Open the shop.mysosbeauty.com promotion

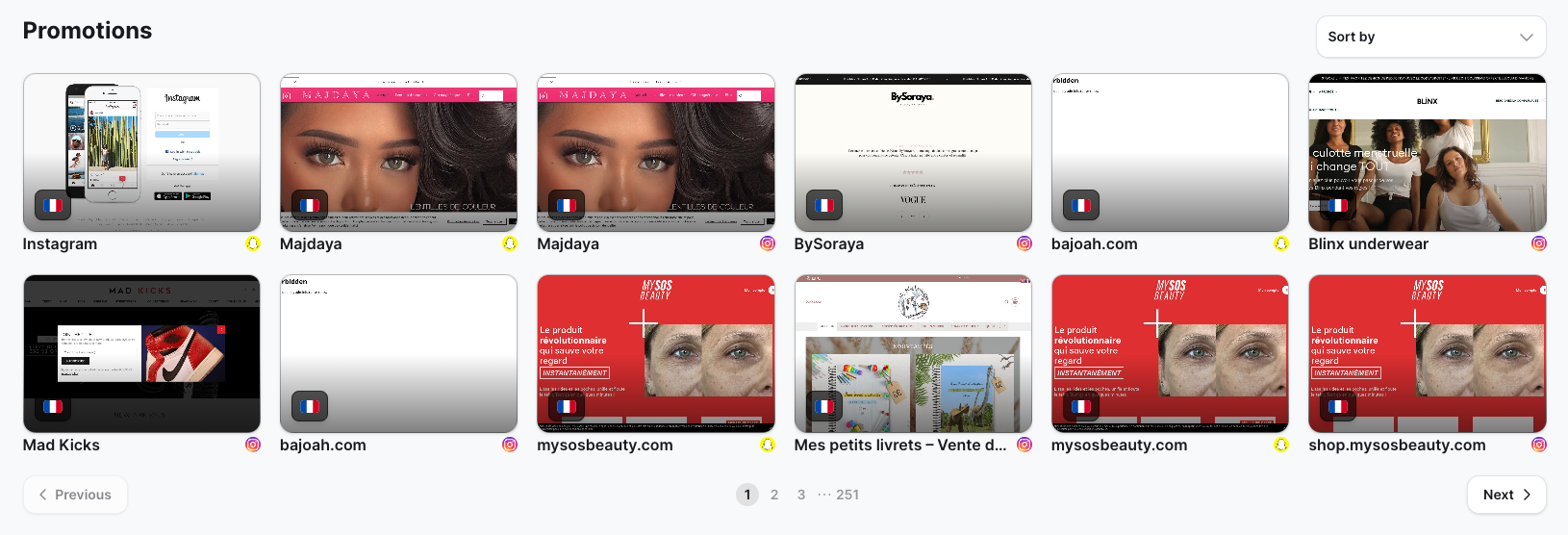(1427, 353)
